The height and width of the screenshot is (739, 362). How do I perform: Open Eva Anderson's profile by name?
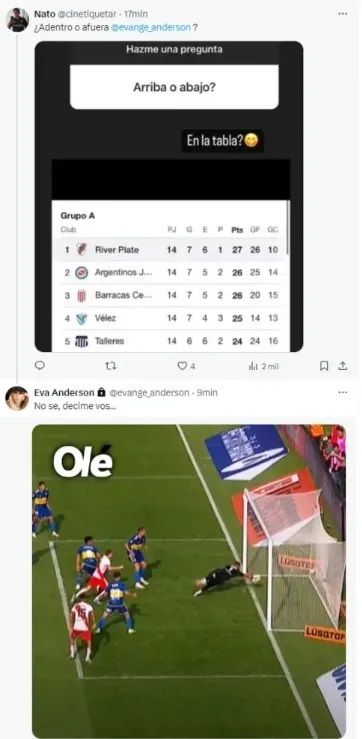coord(64,392)
